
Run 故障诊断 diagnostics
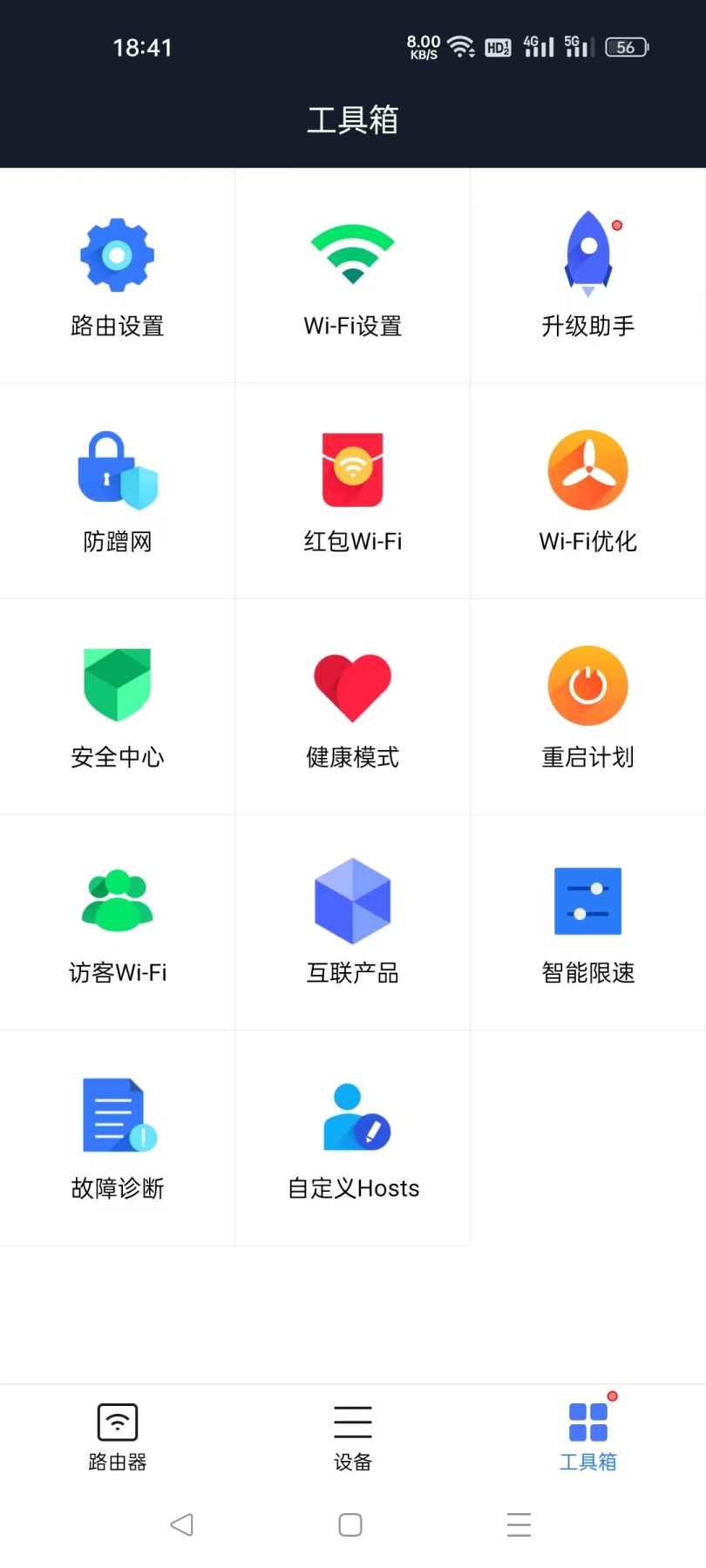pyautogui.click(x=117, y=1139)
